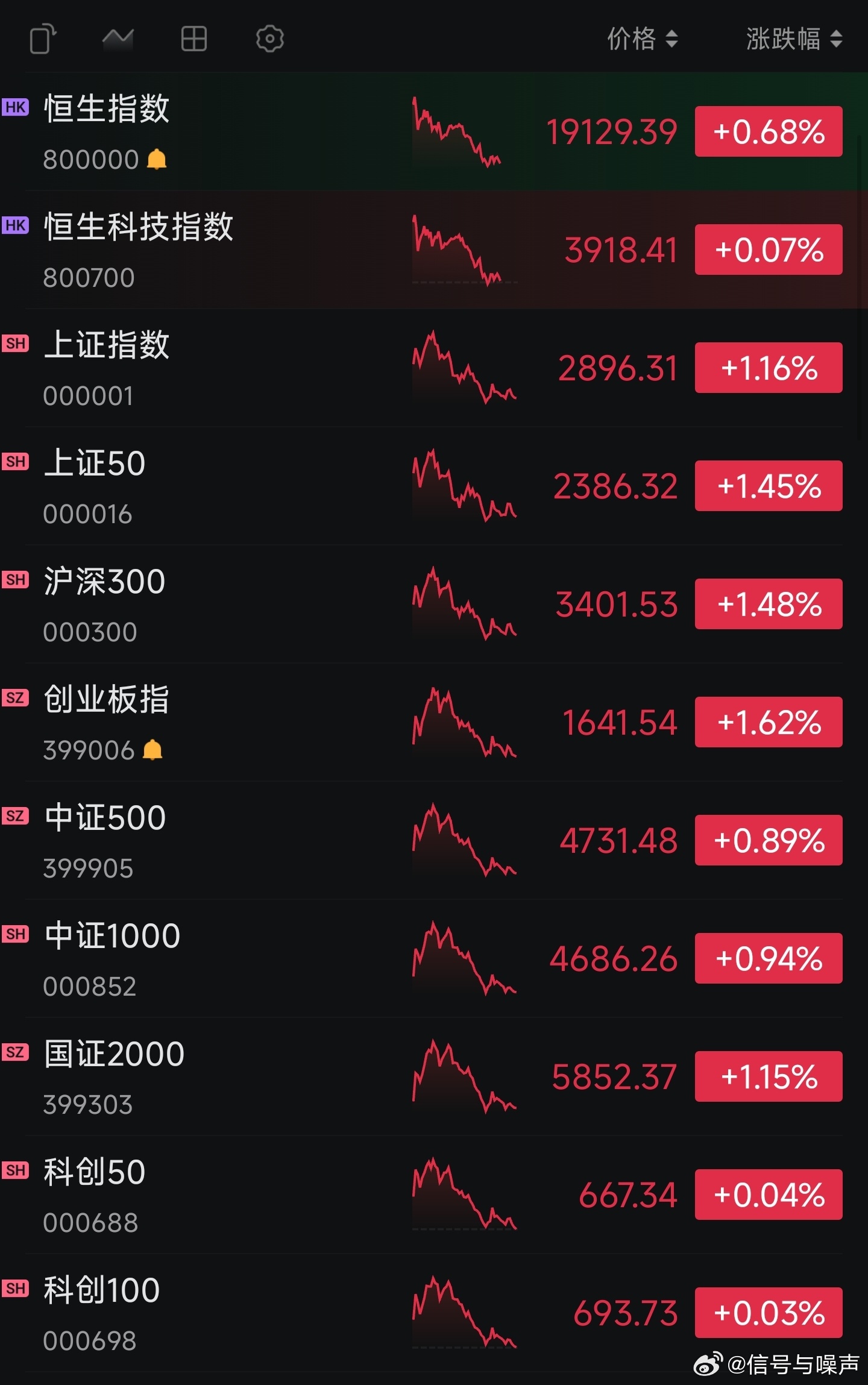Viewport: 868px width, 1385px height.
Task: Click the +0.68% button of 恒生指数
Action: click(768, 131)
